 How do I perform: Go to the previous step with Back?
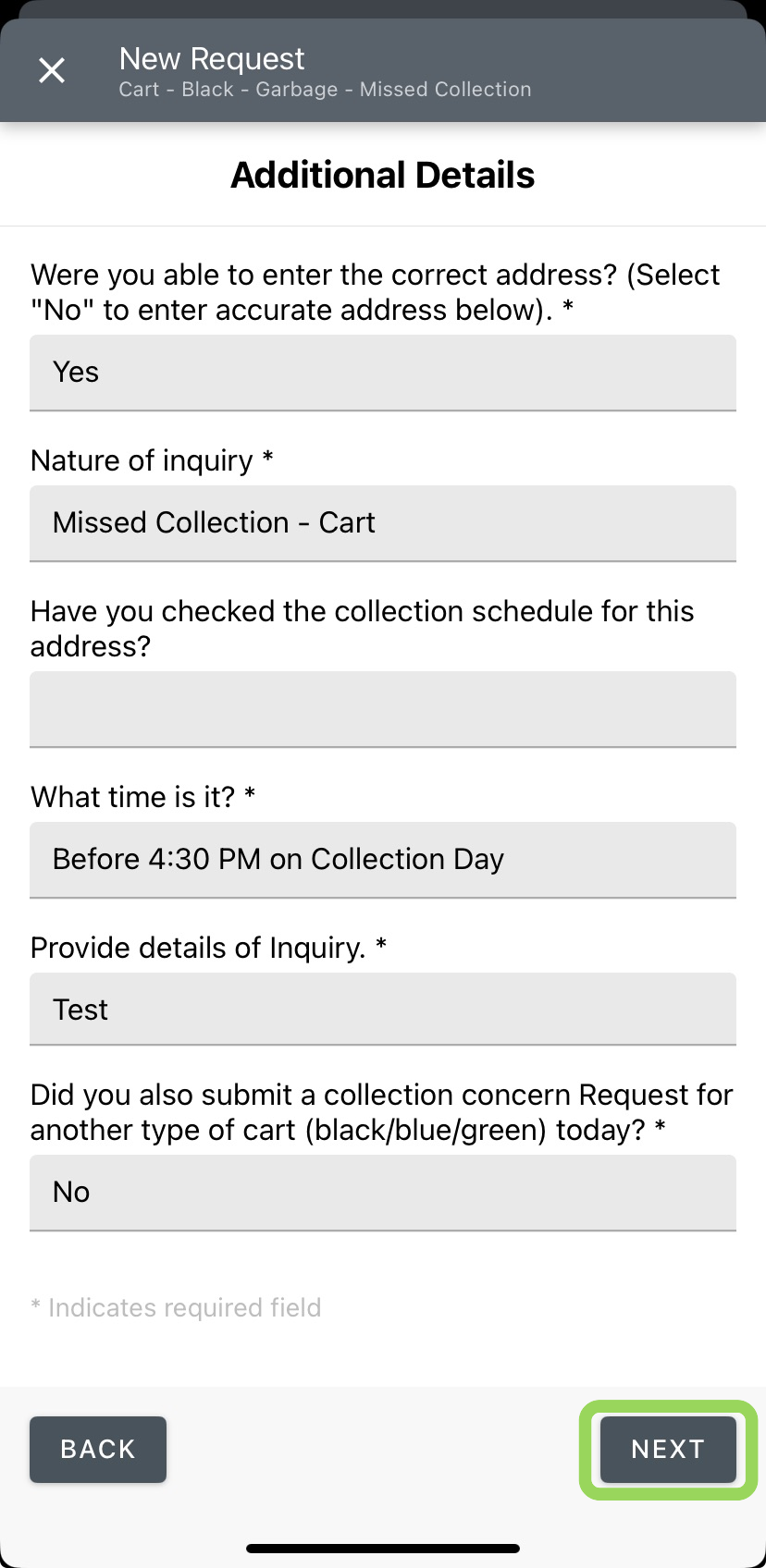coord(98,1450)
